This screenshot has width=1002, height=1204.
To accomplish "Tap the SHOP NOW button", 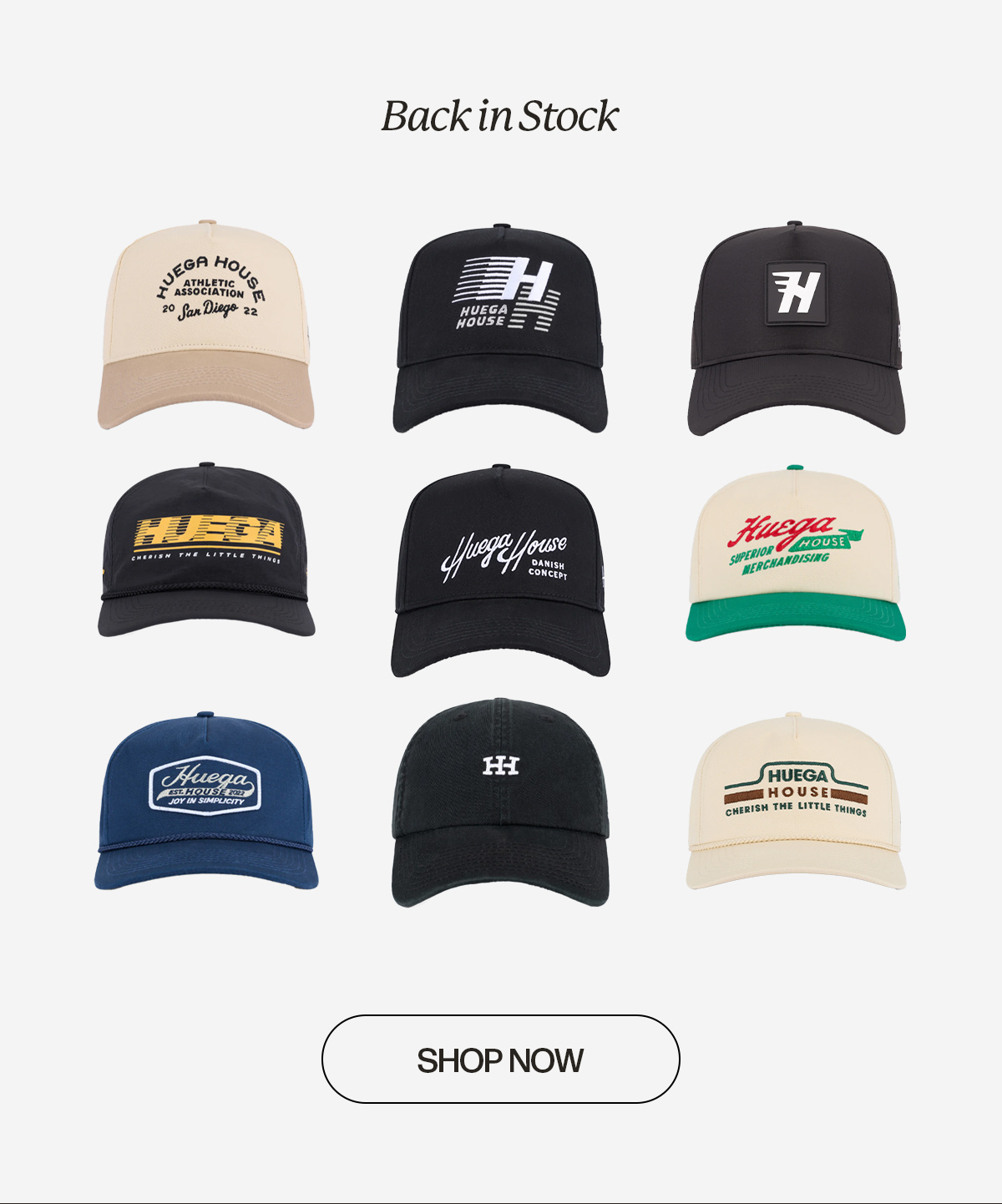I will (x=500, y=1060).
